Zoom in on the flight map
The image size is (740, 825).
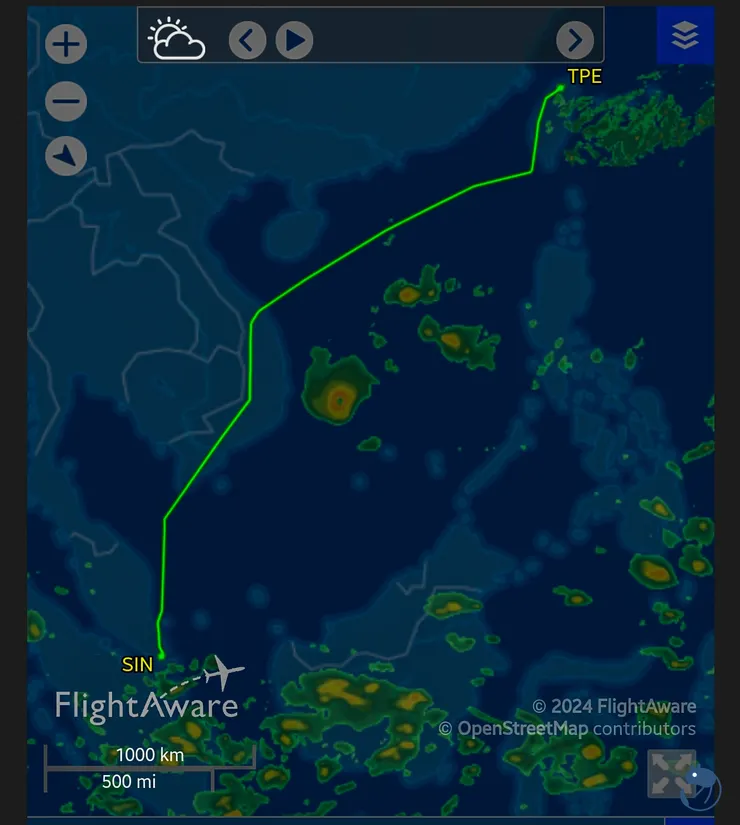tap(66, 44)
